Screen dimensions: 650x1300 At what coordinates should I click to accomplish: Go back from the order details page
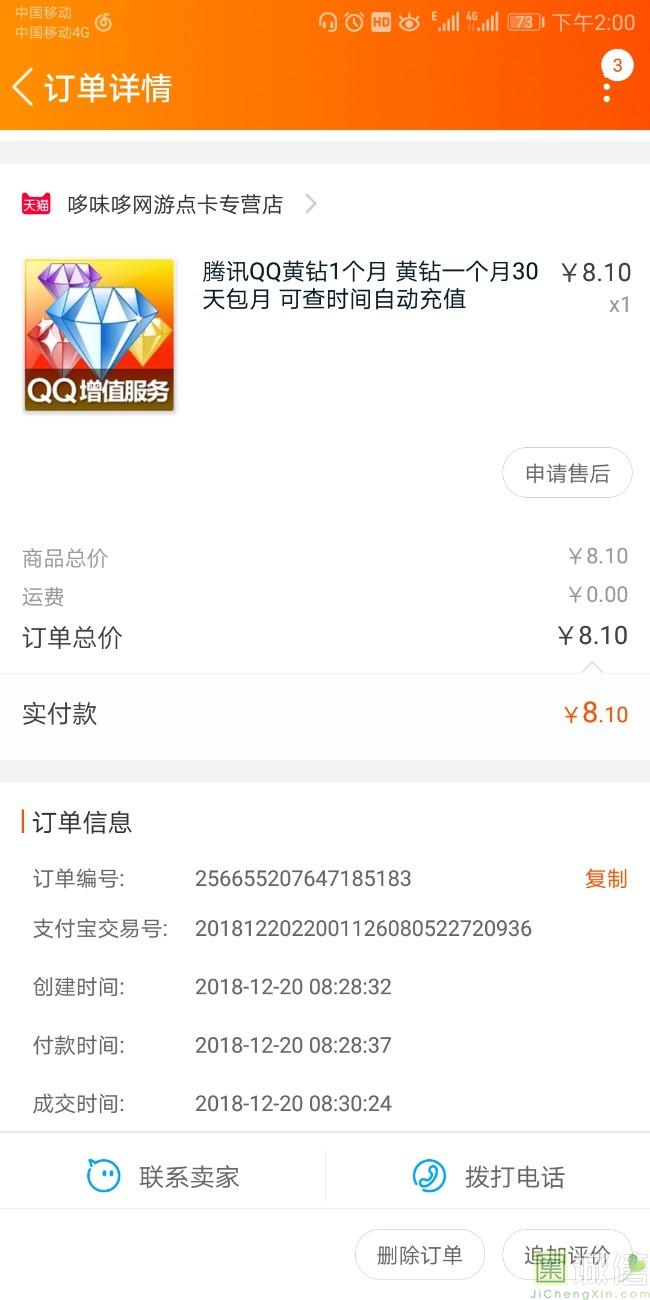click(x=24, y=87)
